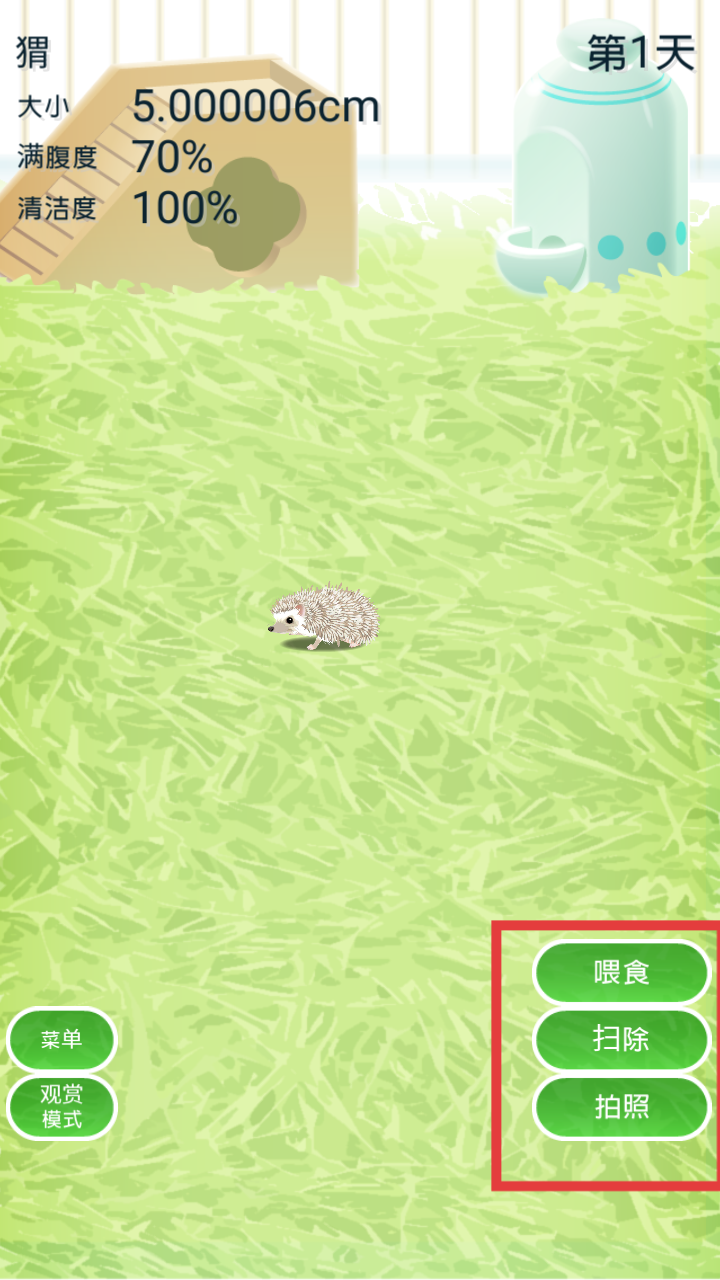Tap the 喂食 button to feed the hedgehog
This screenshot has height=1280, width=720.
tap(621, 972)
